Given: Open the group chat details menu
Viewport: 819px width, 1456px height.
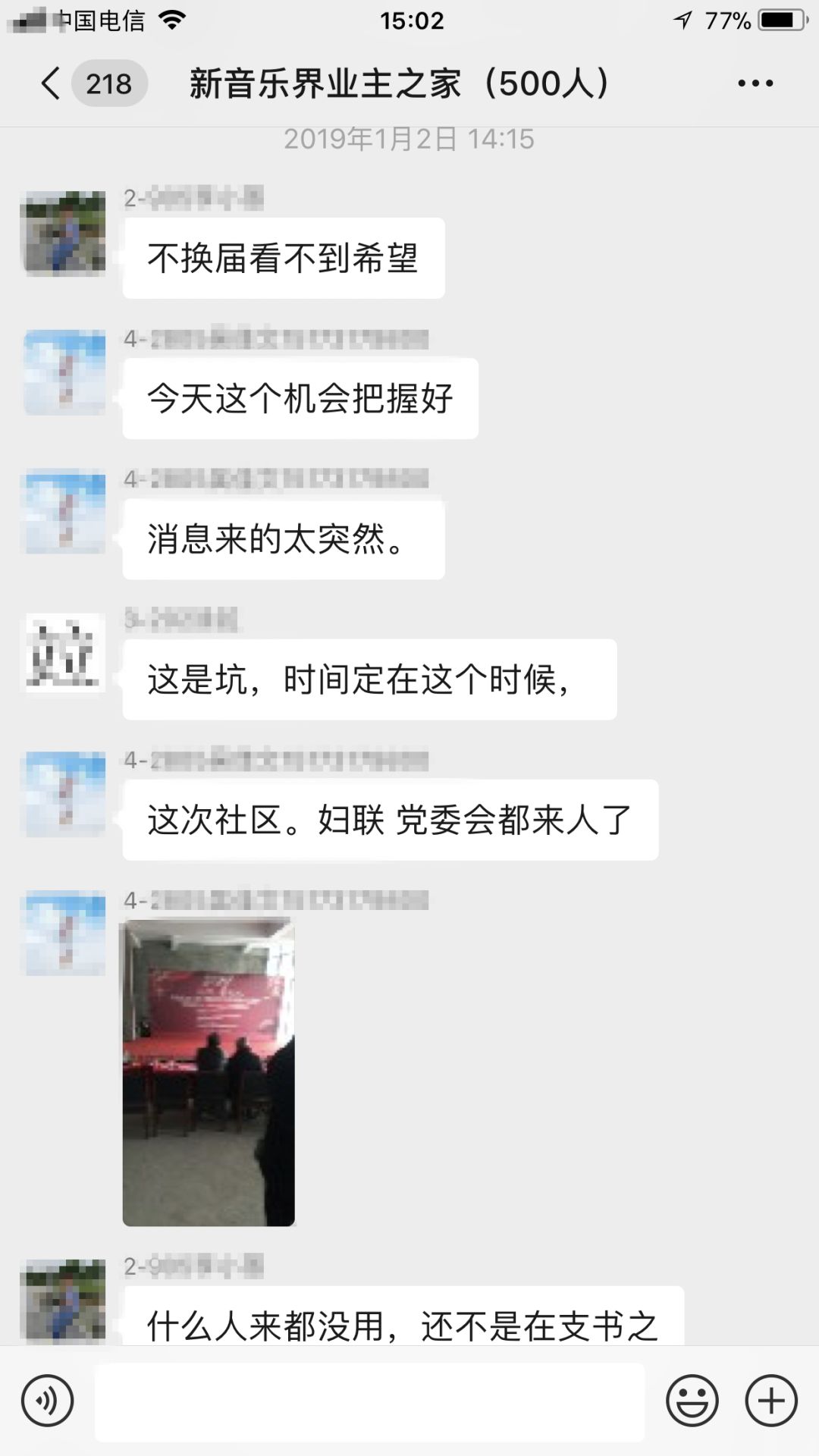Looking at the screenshot, I should (755, 83).
